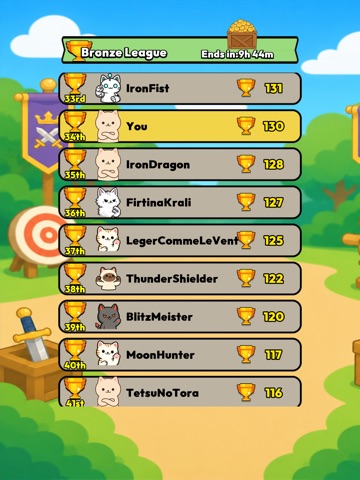Open LegerCommeLeVent's leaderboard row
This screenshot has height=480, width=360.
180,240
